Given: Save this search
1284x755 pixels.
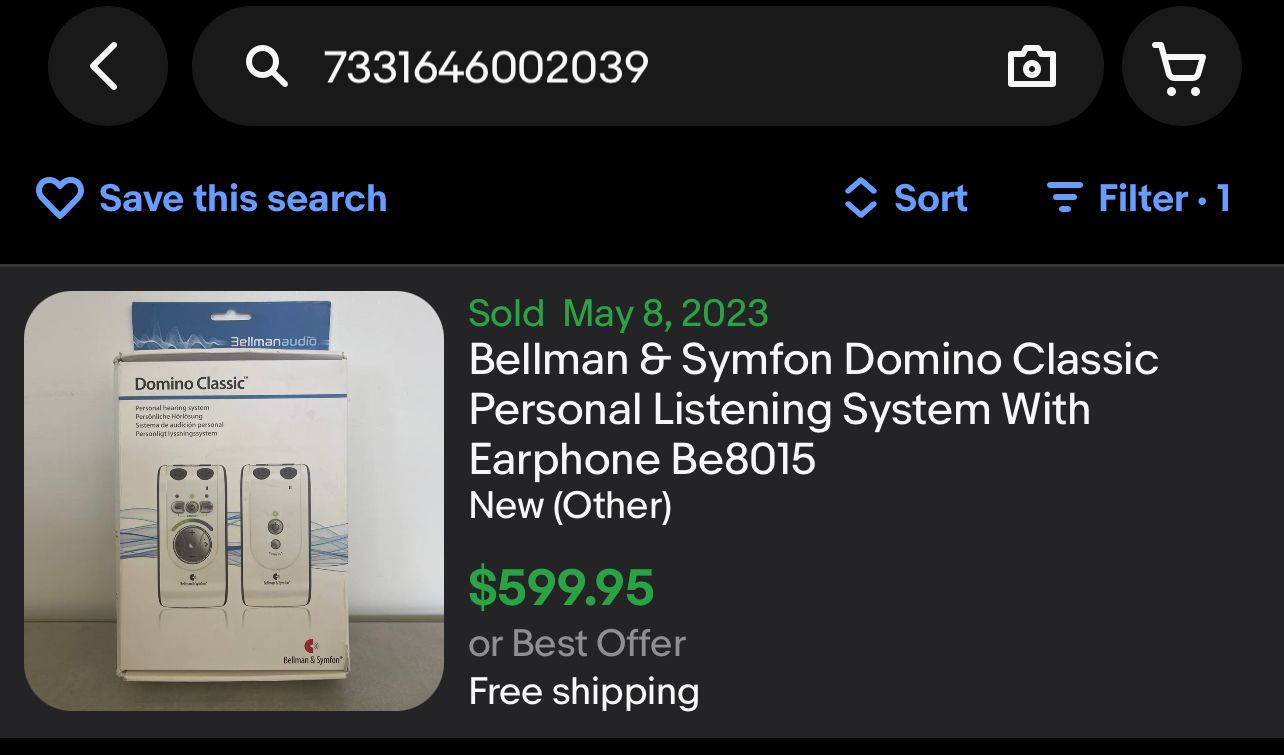Looking at the screenshot, I should click(x=211, y=198).
